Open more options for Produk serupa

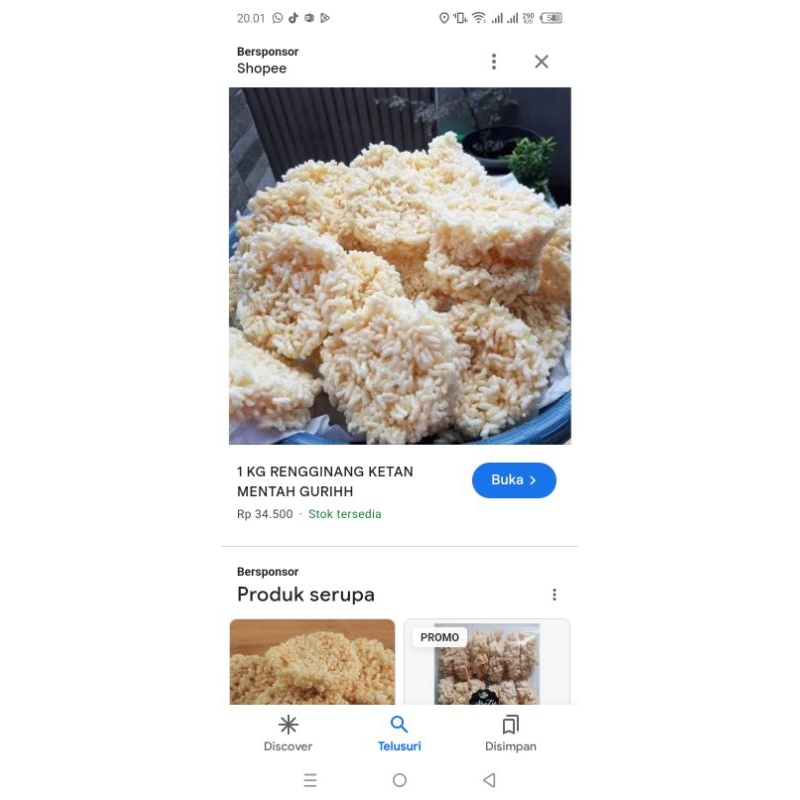[554, 595]
